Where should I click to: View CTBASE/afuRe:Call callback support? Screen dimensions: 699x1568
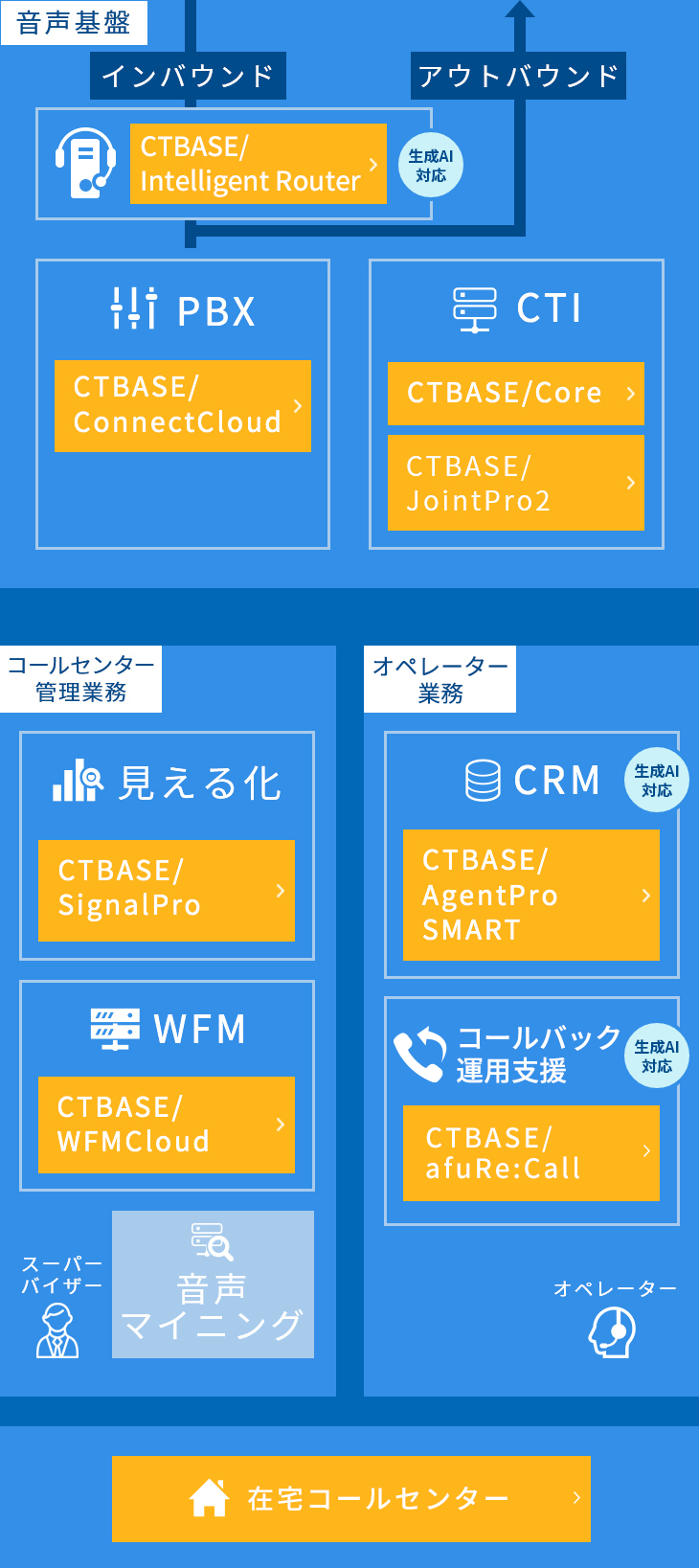(x=530, y=1152)
